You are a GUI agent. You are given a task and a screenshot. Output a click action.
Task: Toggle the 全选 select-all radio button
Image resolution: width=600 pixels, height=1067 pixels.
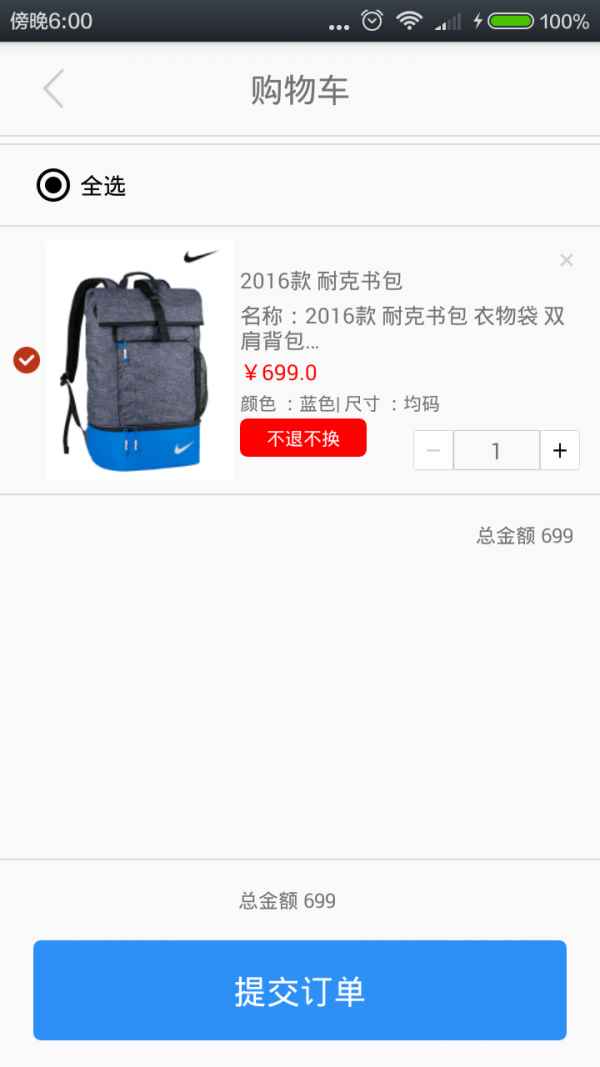(53, 185)
